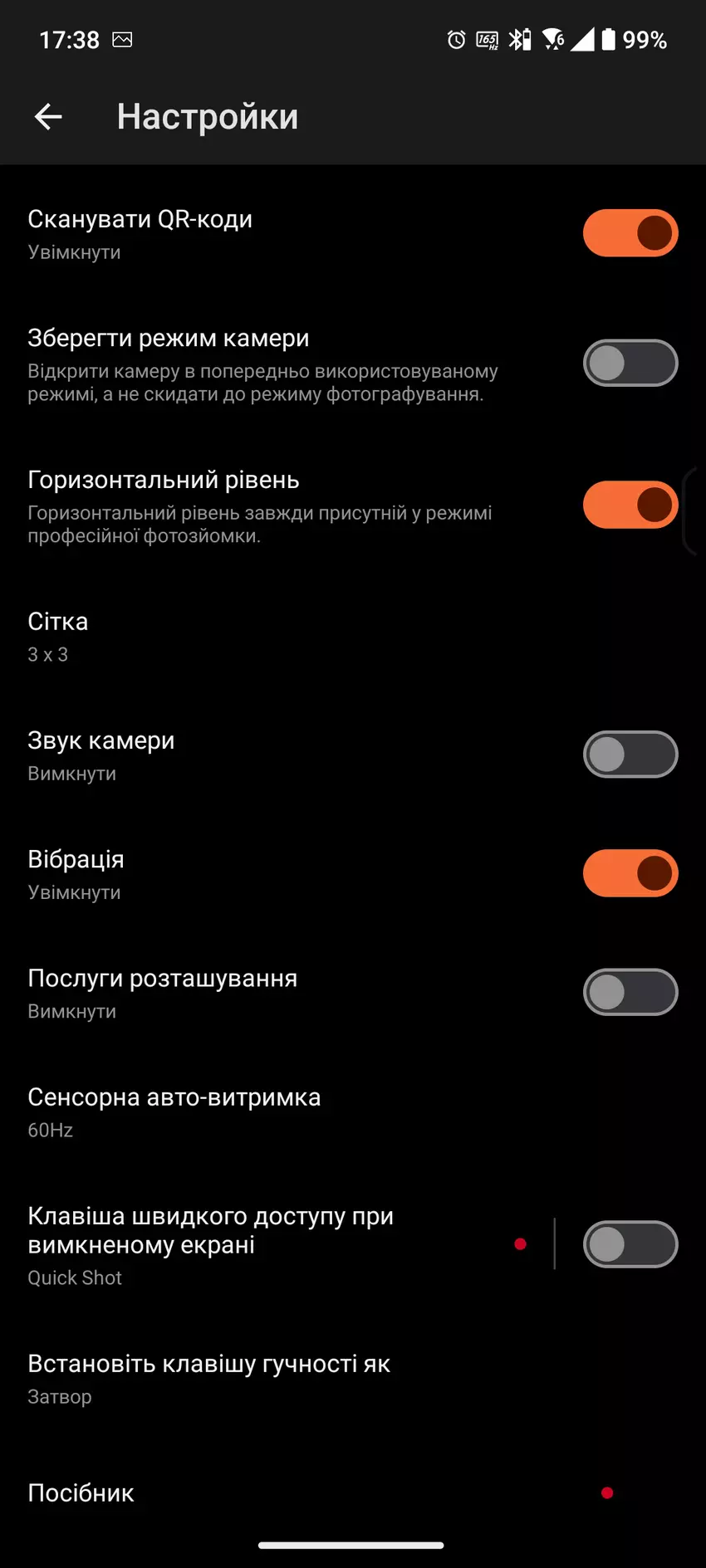Open Встановіть клавішу гучності як setting

pyautogui.click(x=249, y=1379)
